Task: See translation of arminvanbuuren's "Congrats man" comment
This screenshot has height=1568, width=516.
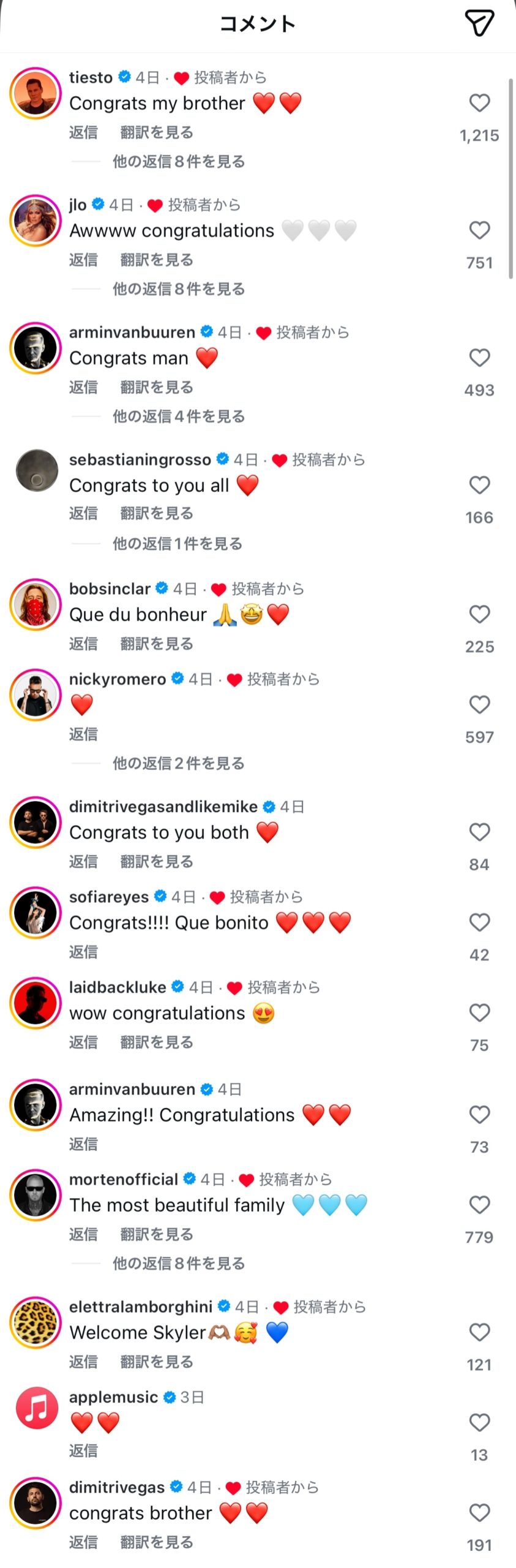Action: pyautogui.click(x=157, y=387)
